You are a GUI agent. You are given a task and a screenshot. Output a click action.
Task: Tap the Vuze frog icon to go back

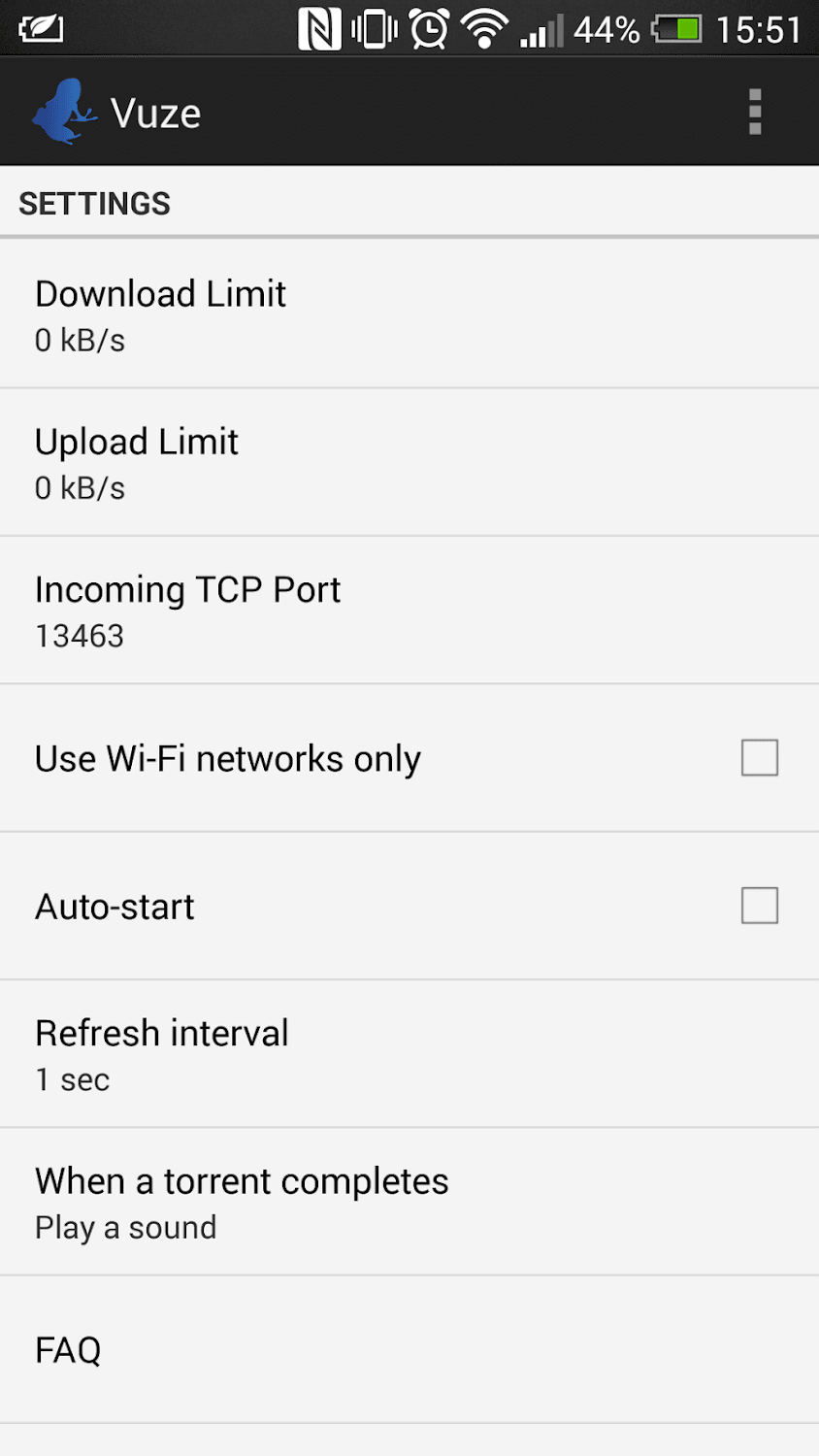click(x=65, y=113)
